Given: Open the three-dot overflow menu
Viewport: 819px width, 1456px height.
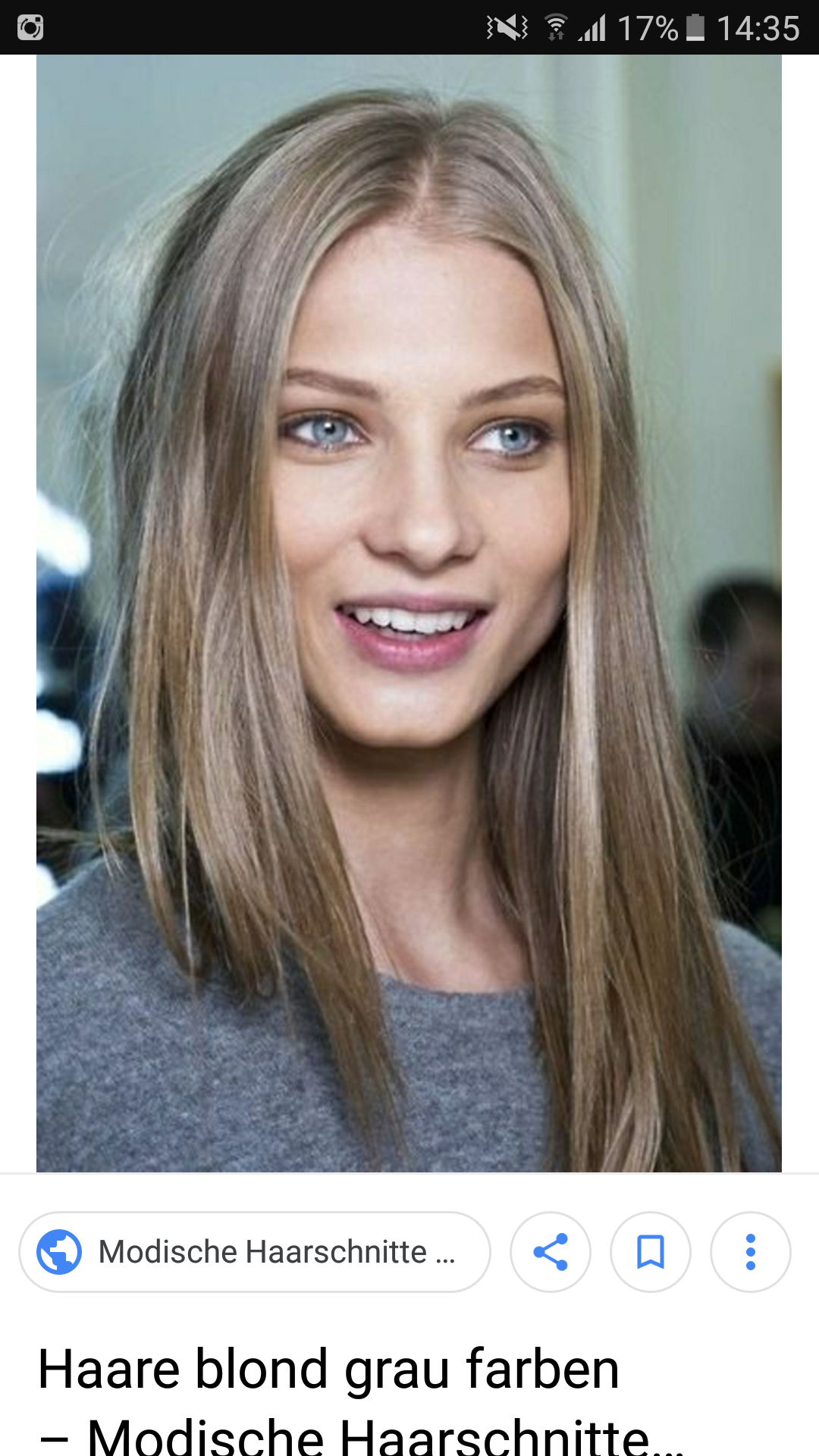Looking at the screenshot, I should pyautogui.click(x=751, y=1252).
